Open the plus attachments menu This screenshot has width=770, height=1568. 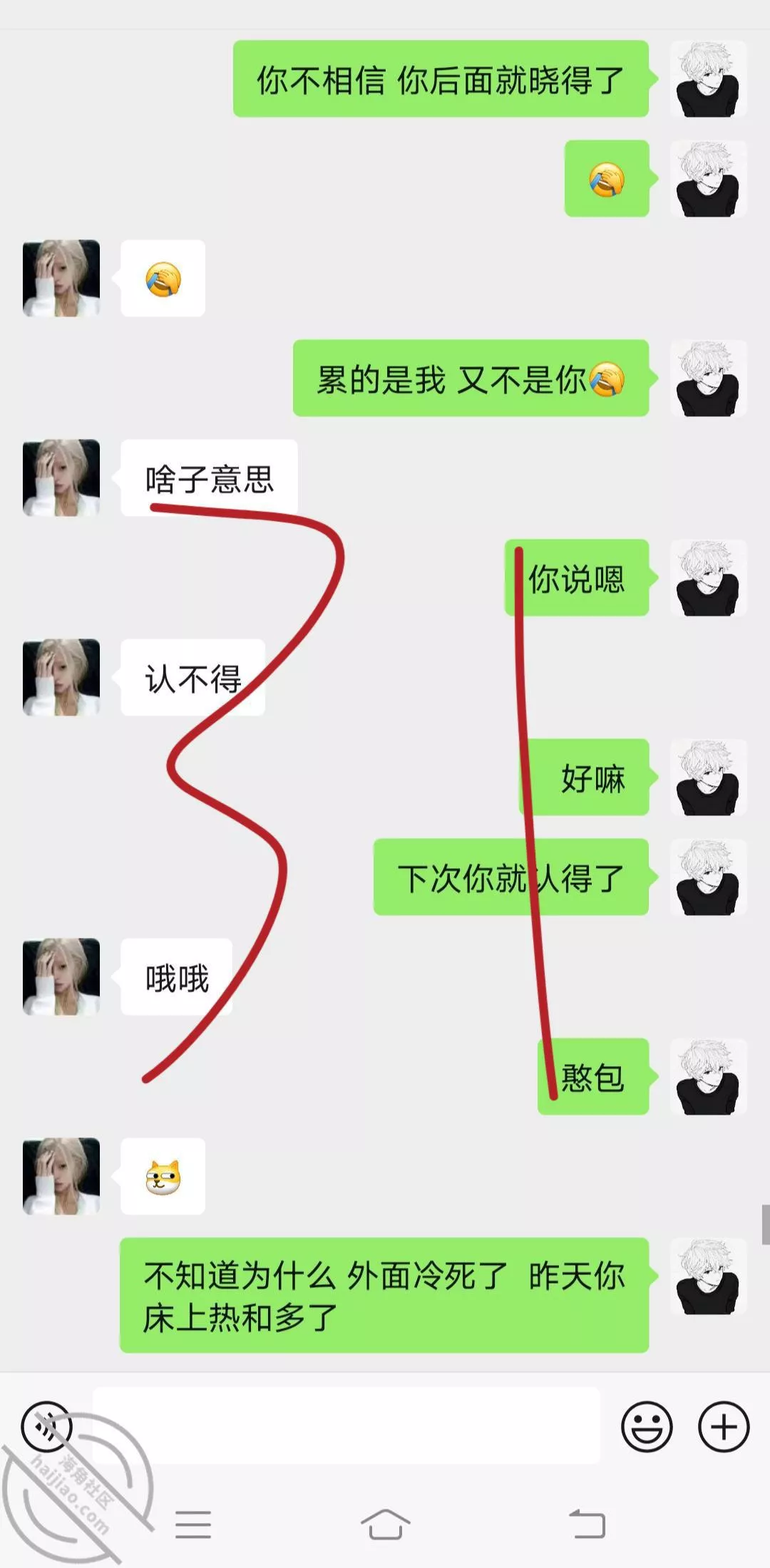[723, 1427]
